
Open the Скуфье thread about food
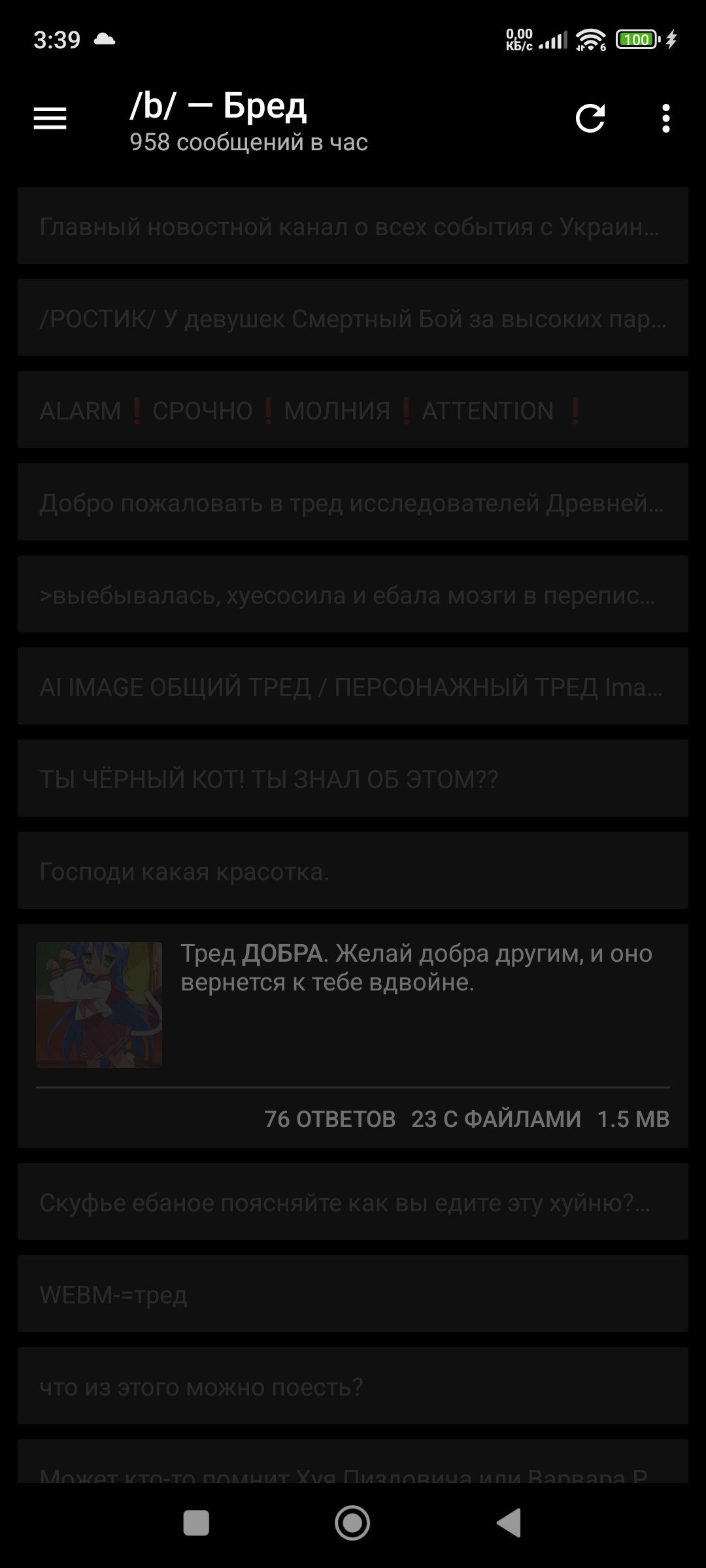[353, 1201]
